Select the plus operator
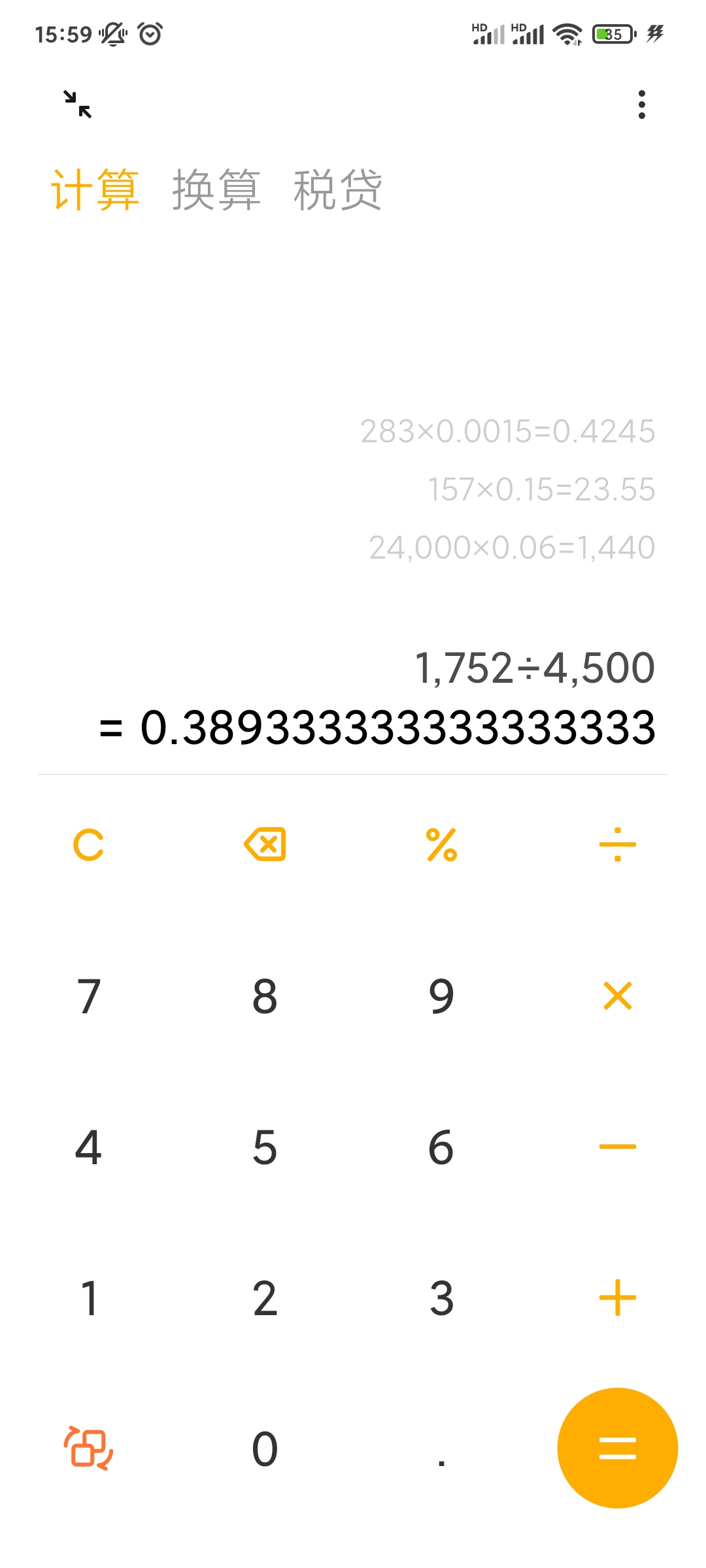The height and width of the screenshot is (1568, 706). tap(618, 1298)
